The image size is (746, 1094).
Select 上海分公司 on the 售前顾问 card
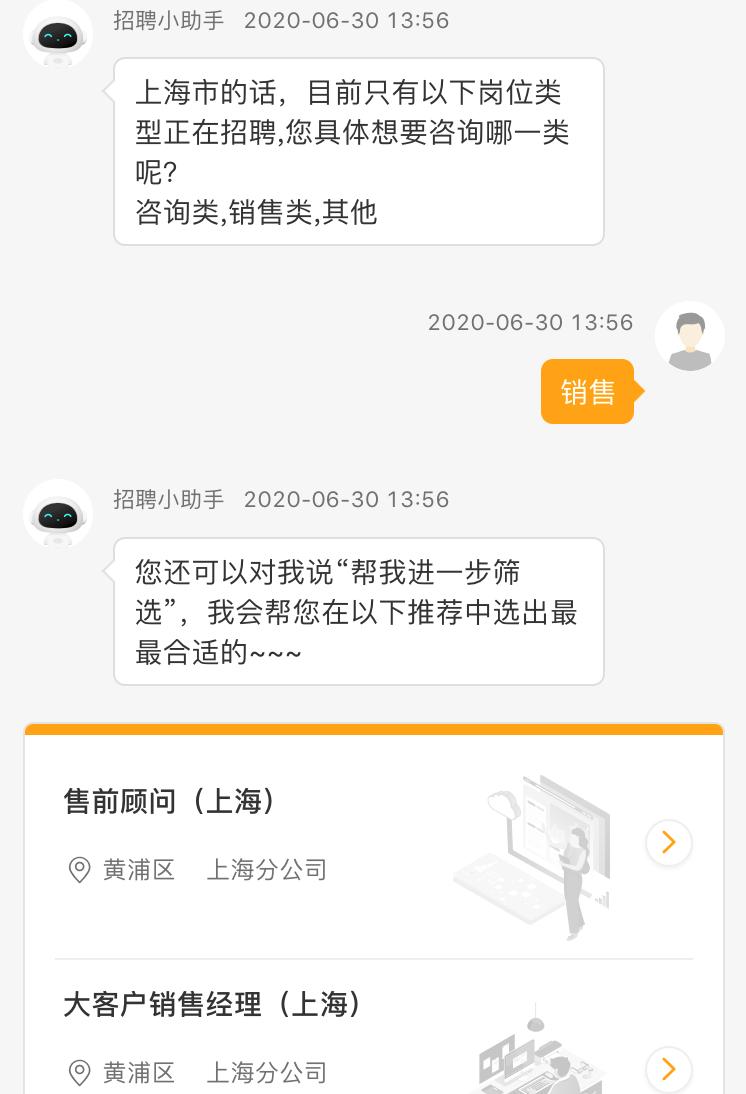pos(266,870)
